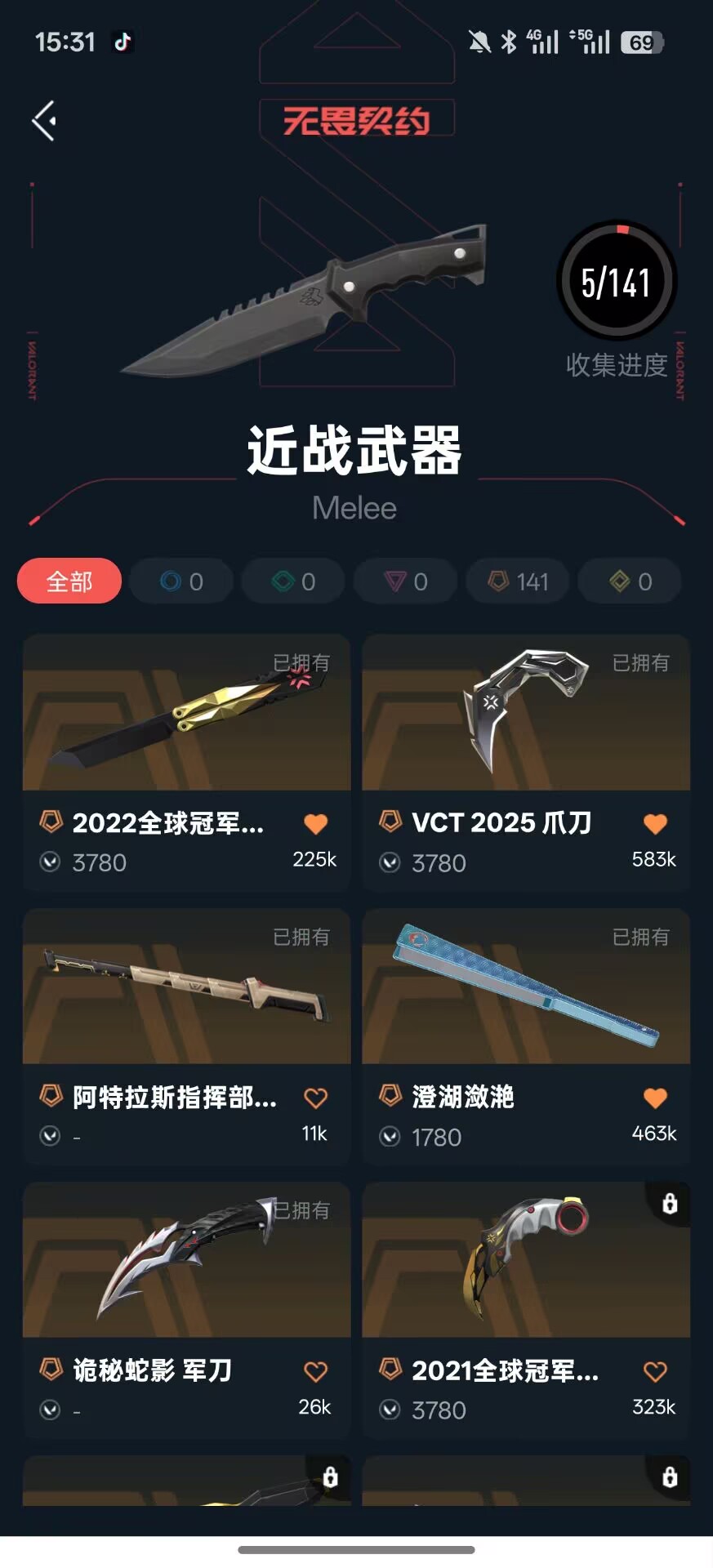This screenshot has height=1568, width=713.
Task: Filter by the yellow diamond rarity chip
Action: pyautogui.click(x=630, y=581)
